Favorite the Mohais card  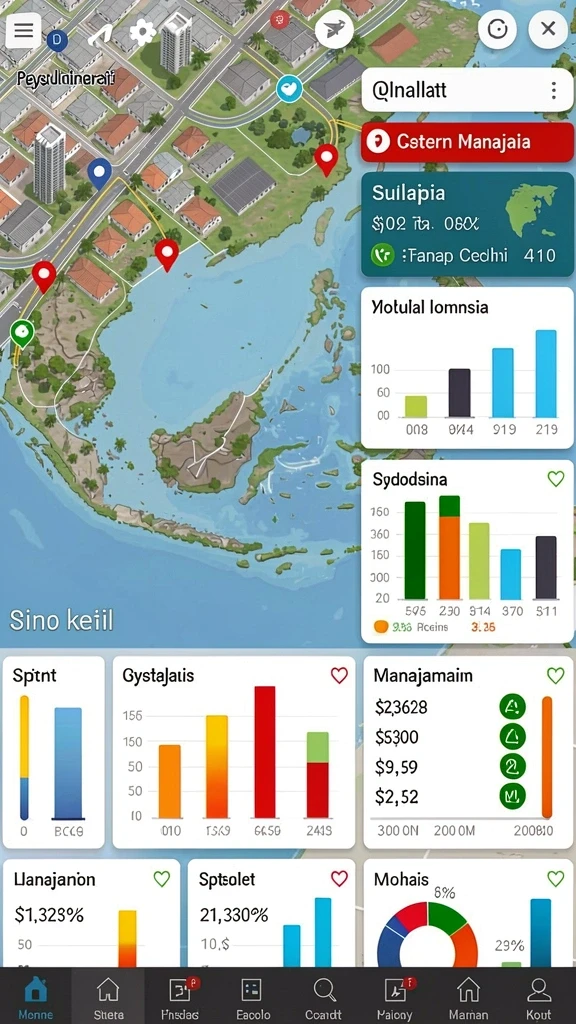(x=555, y=879)
